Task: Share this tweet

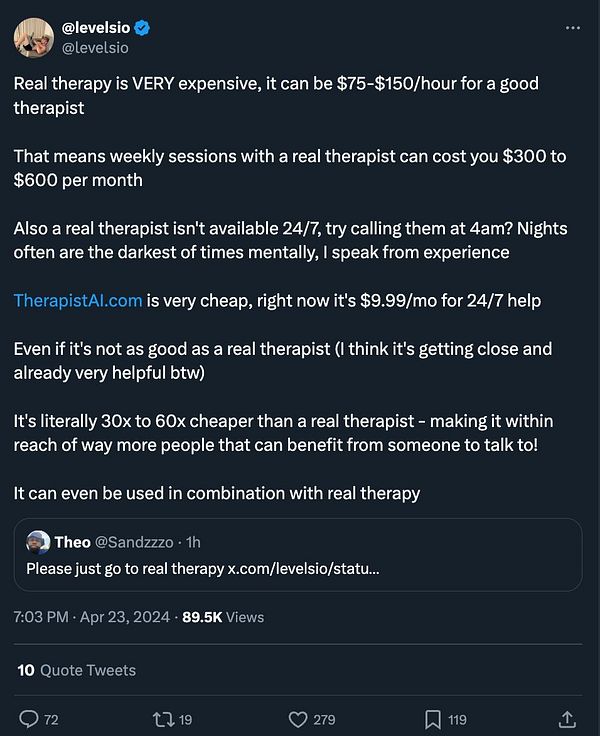Action: point(567,718)
